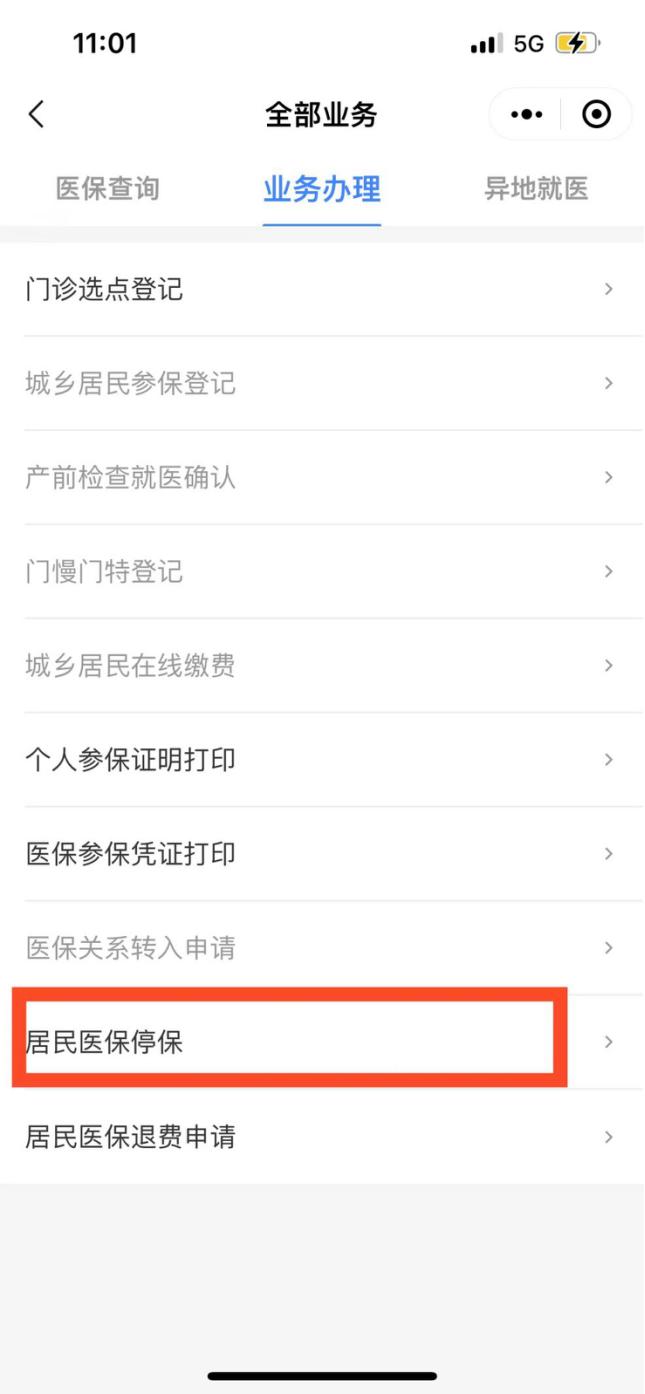The image size is (645, 1394).
Task: Open 医保参保凭证打印
Action: (x=322, y=854)
